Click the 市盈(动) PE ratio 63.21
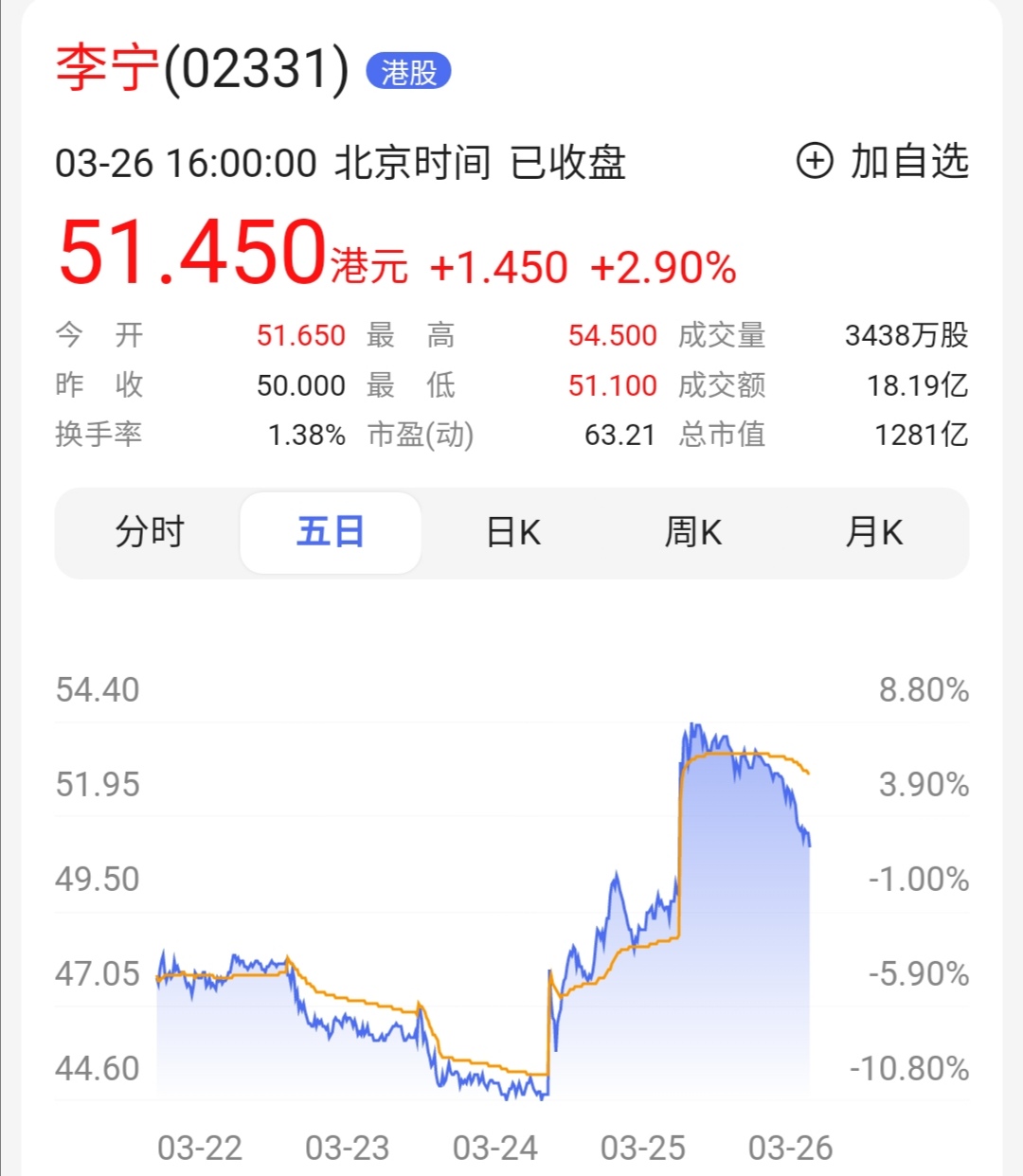Viewport: 1023px width, 1176px height. pos(620,436)
